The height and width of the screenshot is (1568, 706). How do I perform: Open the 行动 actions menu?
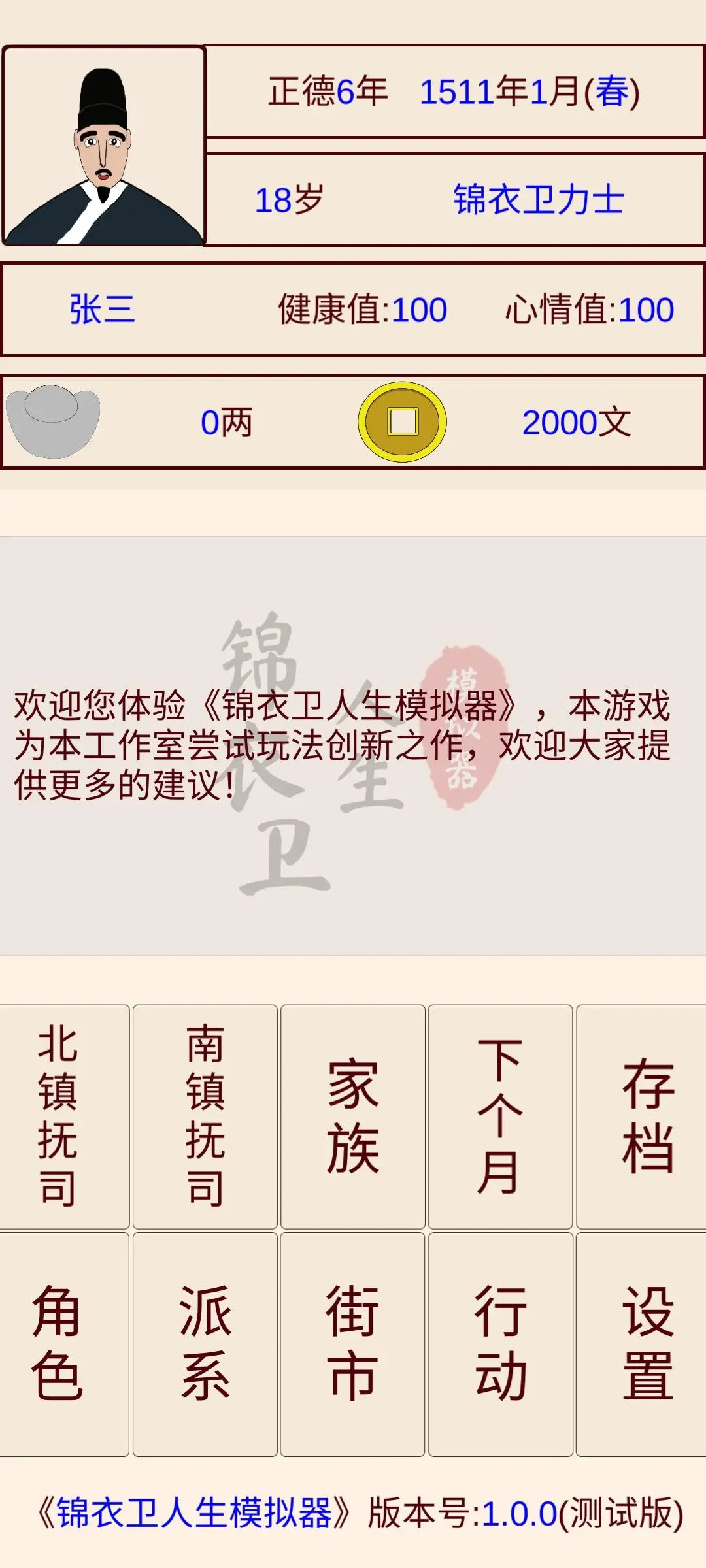[500, 1343]
